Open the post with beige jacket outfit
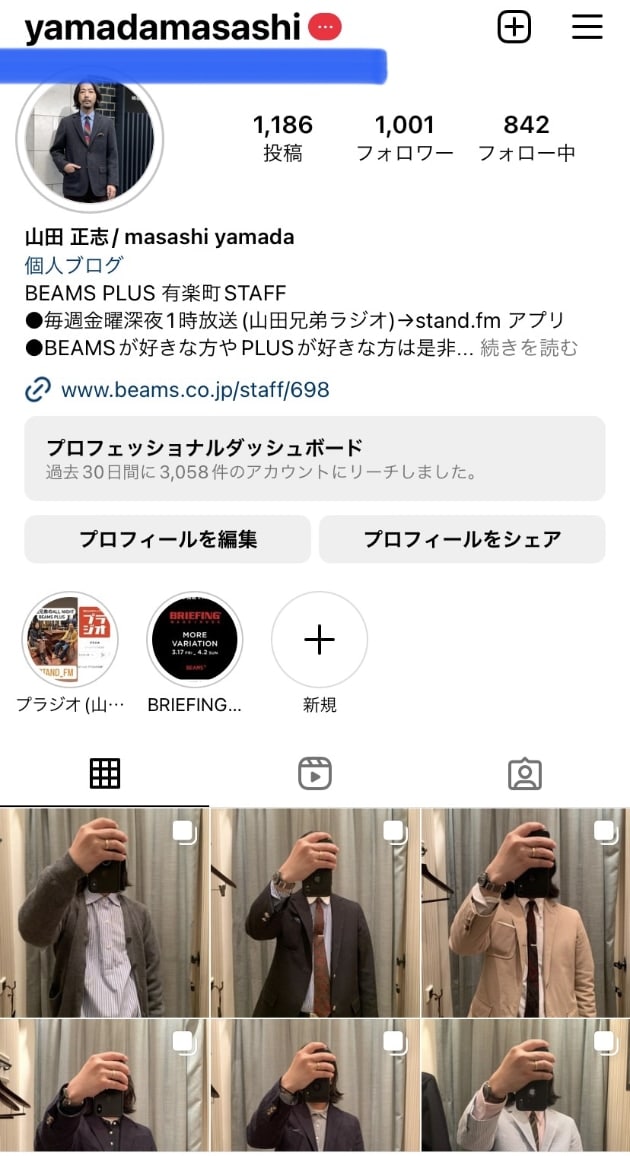630x1156 pixels. [526, 912]
